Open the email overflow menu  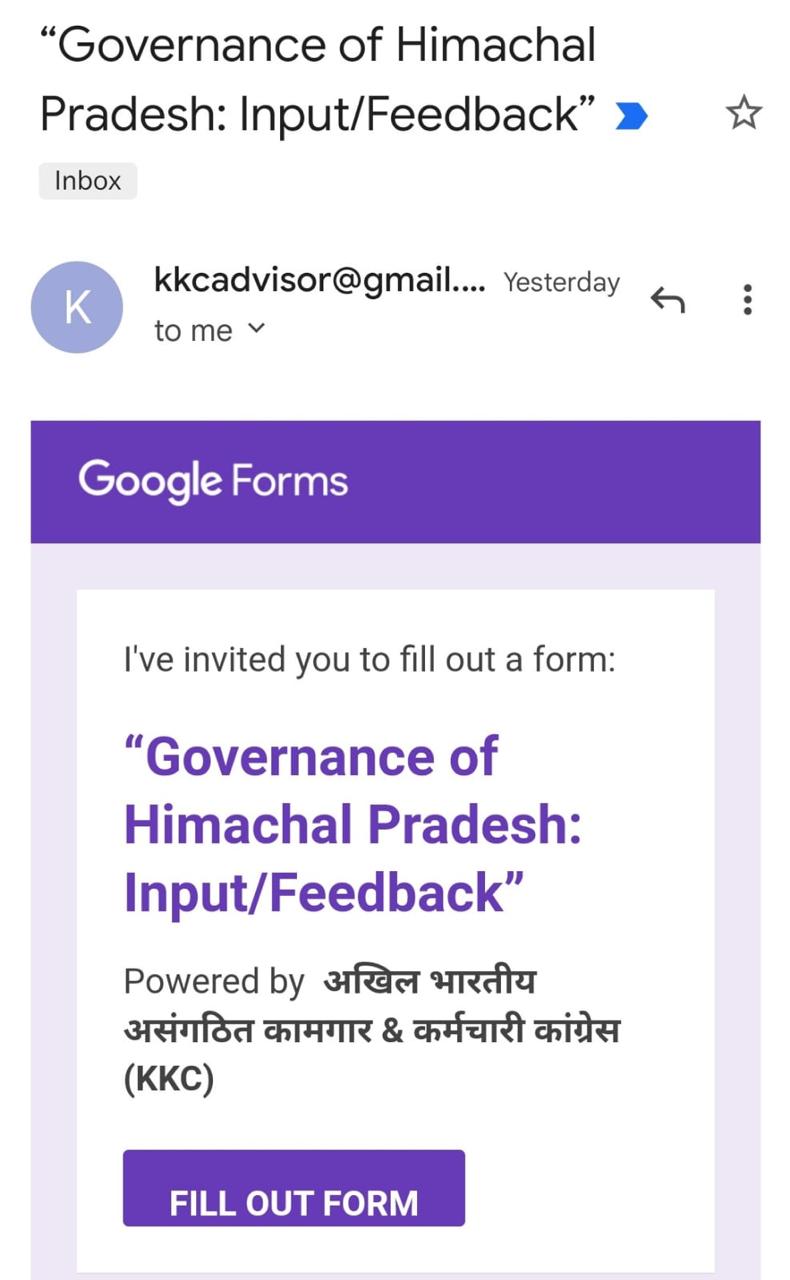coord(746,299)
